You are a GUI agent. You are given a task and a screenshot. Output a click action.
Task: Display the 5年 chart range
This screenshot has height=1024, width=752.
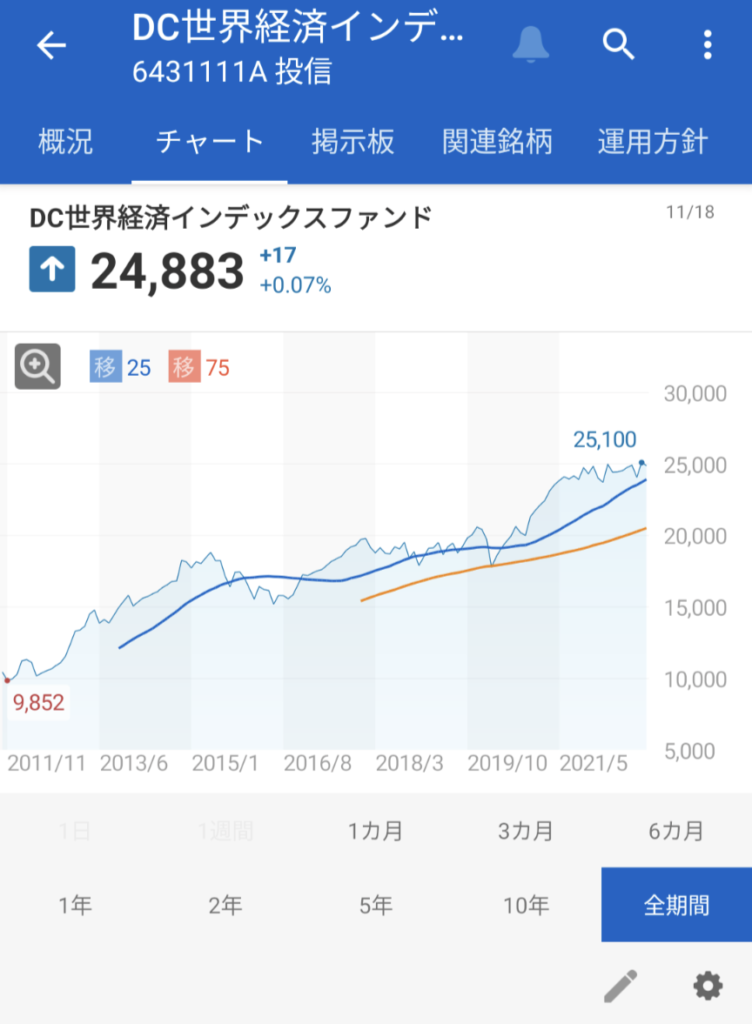pyautogui.click(x=376, y=905)
